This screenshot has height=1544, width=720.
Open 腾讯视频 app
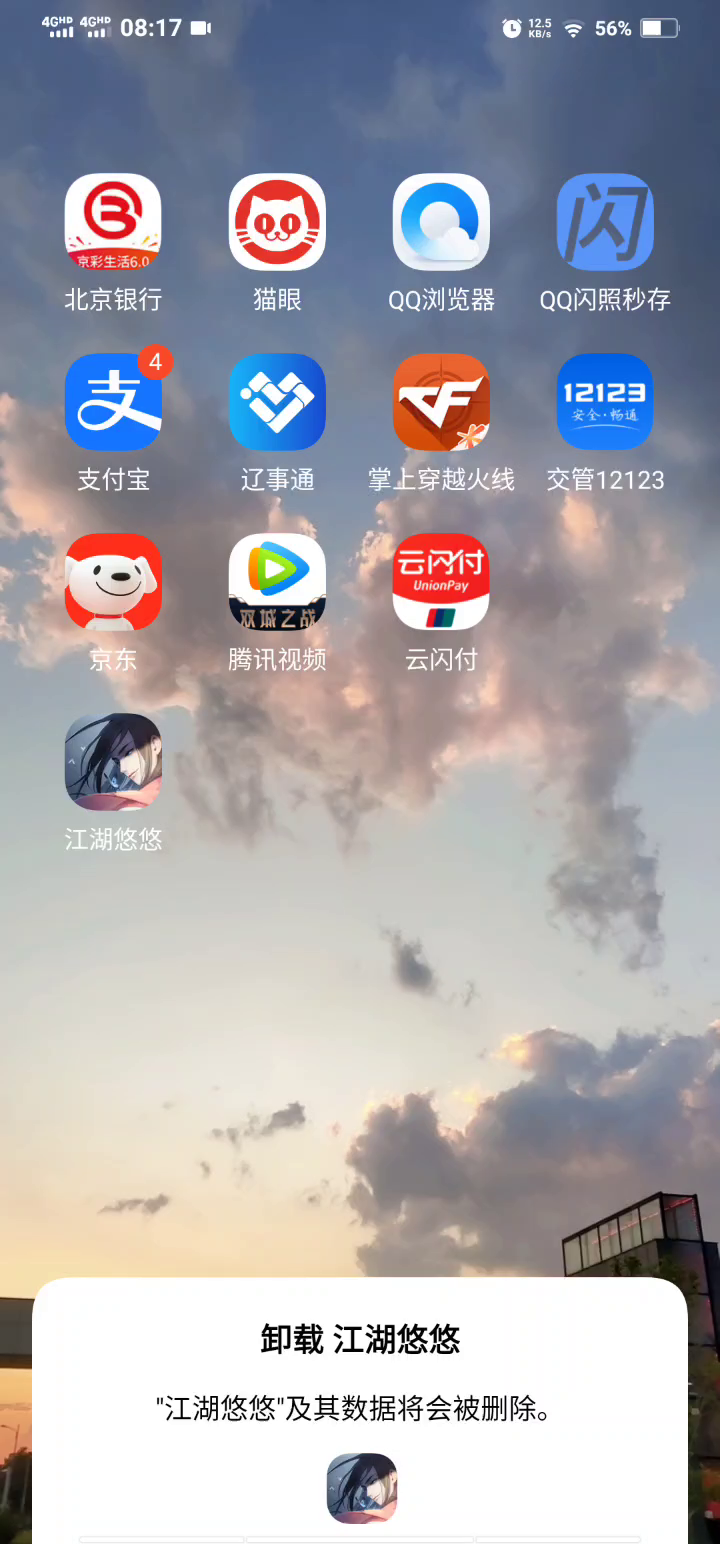click(x=277, y=582)
